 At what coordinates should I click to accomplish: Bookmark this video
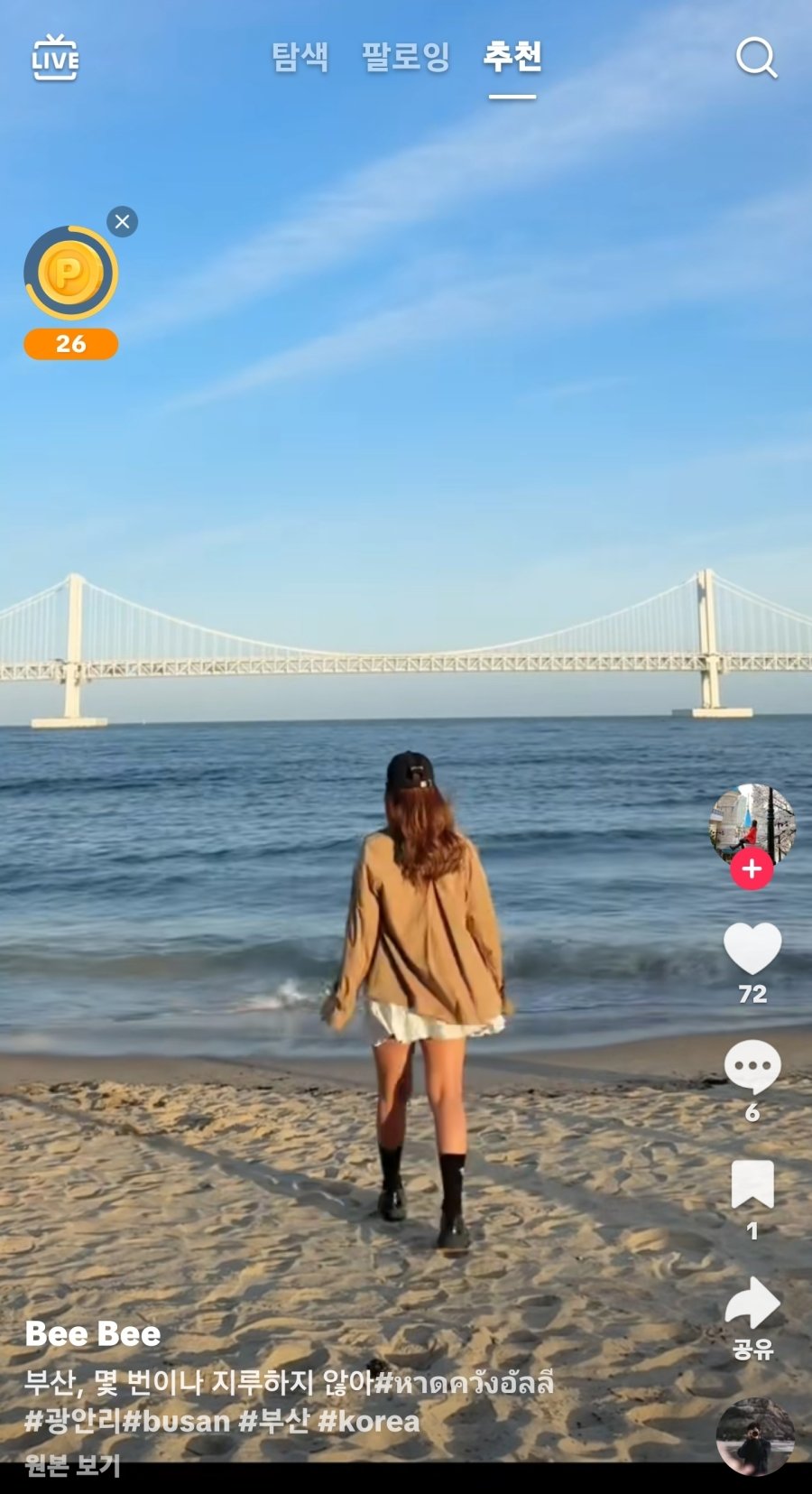752,1184
